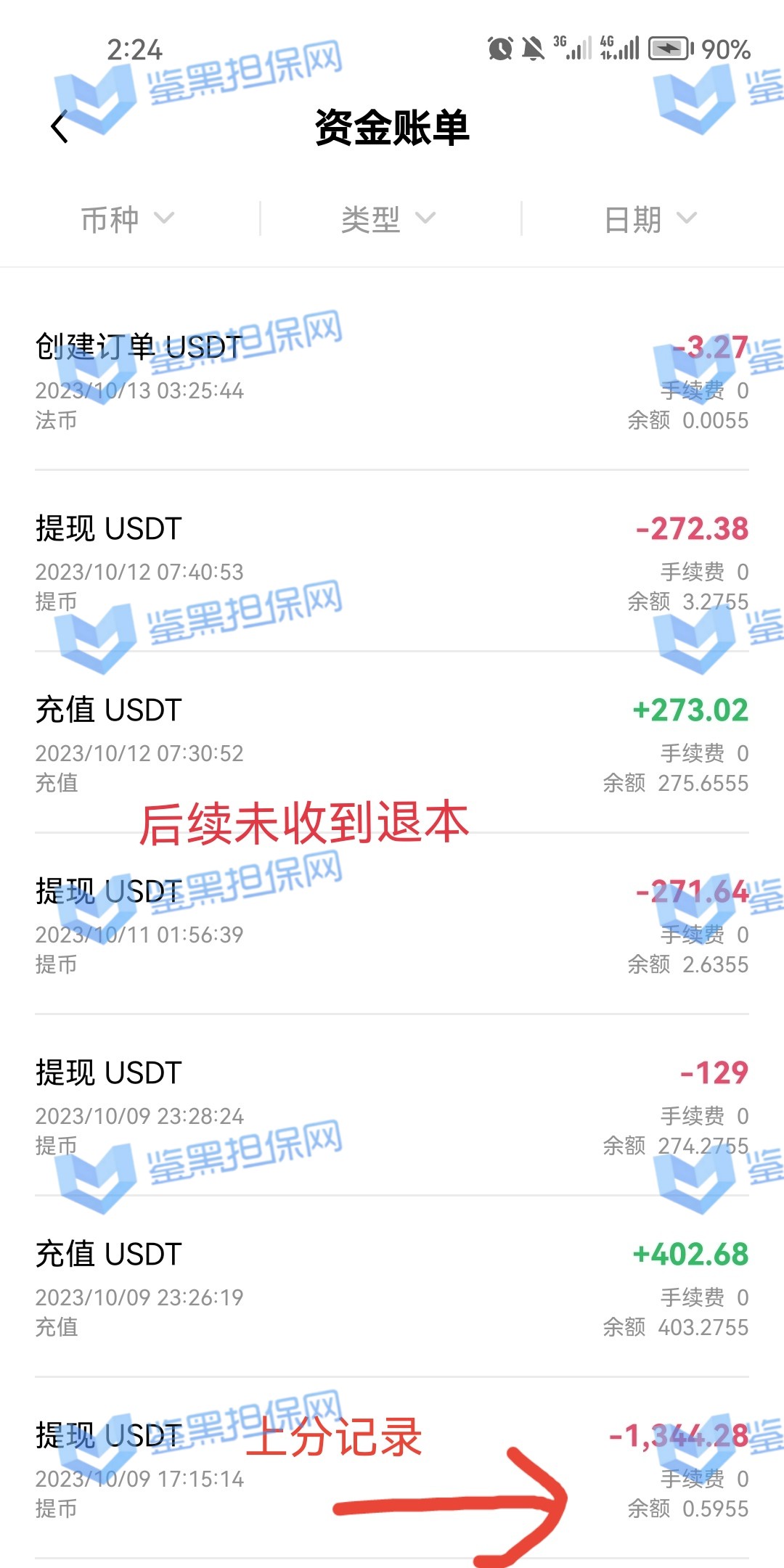The image size is (784, 1568).
Task: Select the 提现 USDT -271.64 entry
Action: (x=392, y=923)
